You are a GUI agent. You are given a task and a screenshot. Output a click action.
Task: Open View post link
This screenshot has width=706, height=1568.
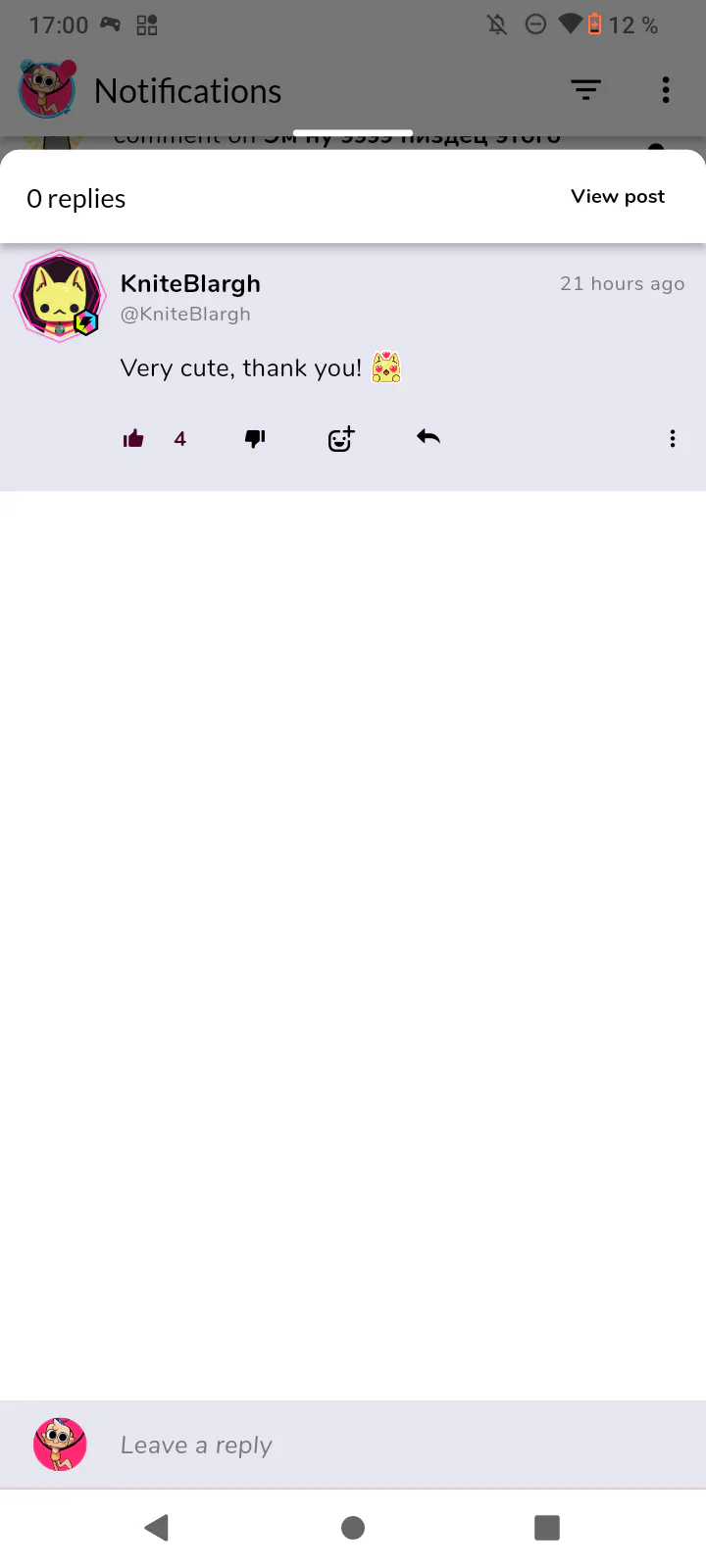(618, 197)
